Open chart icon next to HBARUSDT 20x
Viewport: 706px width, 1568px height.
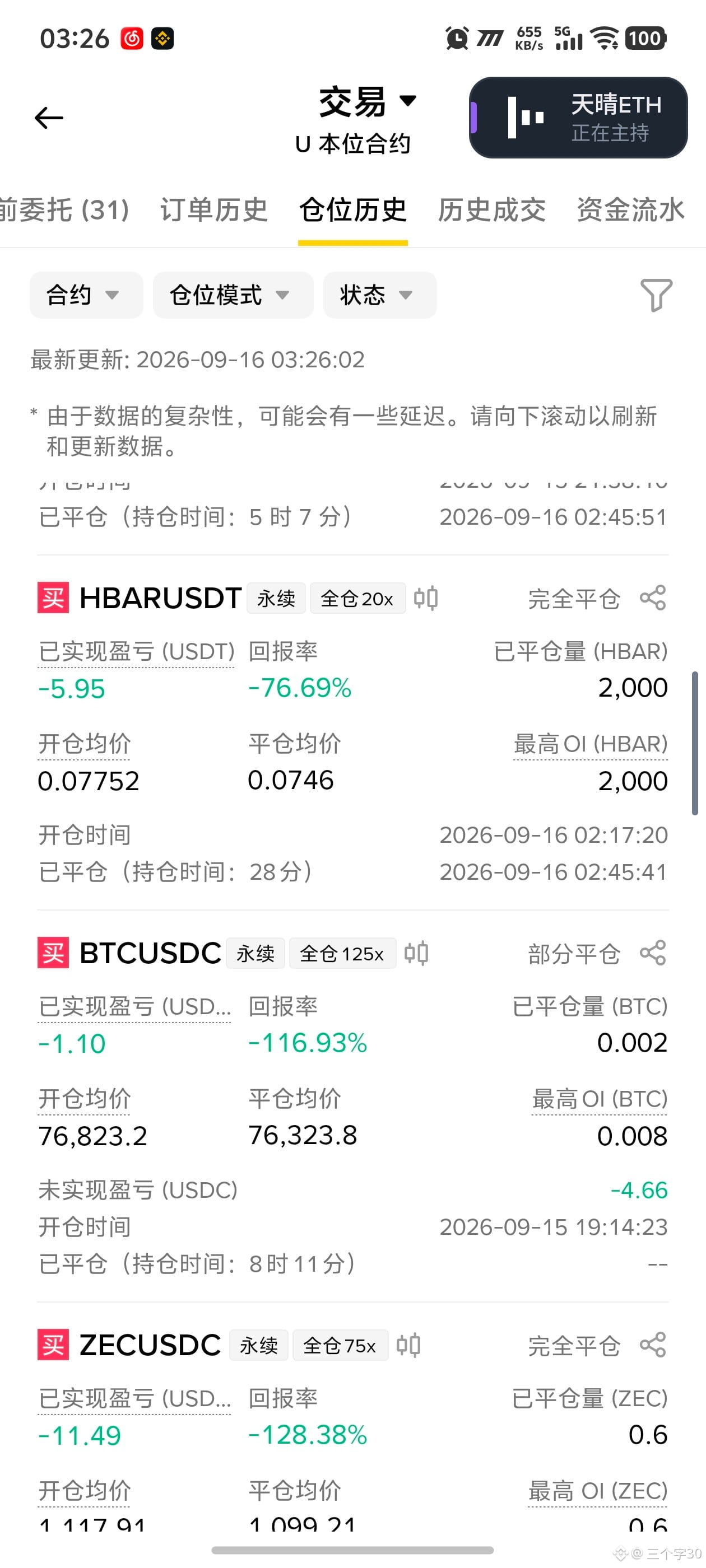(426, 598)
